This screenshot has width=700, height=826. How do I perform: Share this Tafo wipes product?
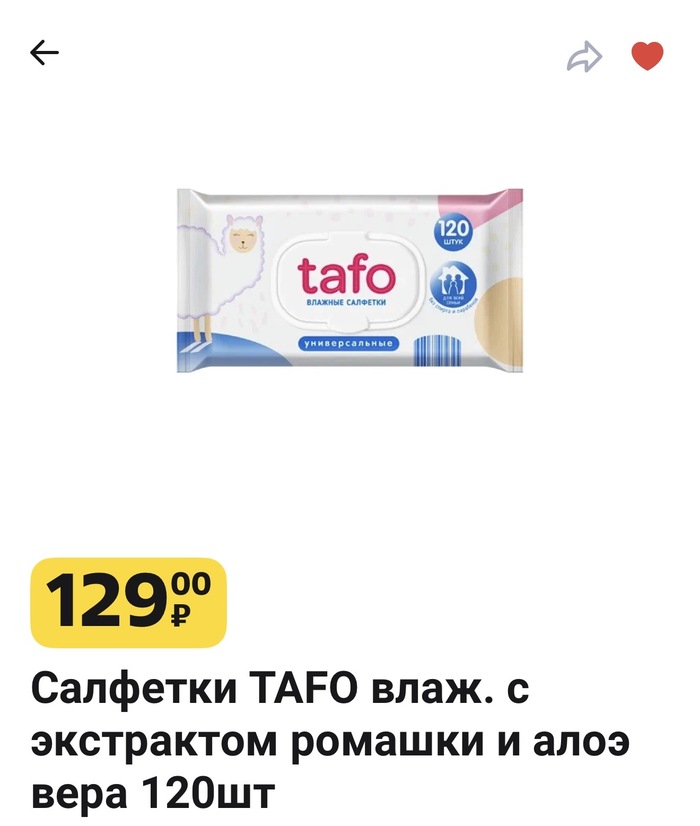tap(584, 57)
